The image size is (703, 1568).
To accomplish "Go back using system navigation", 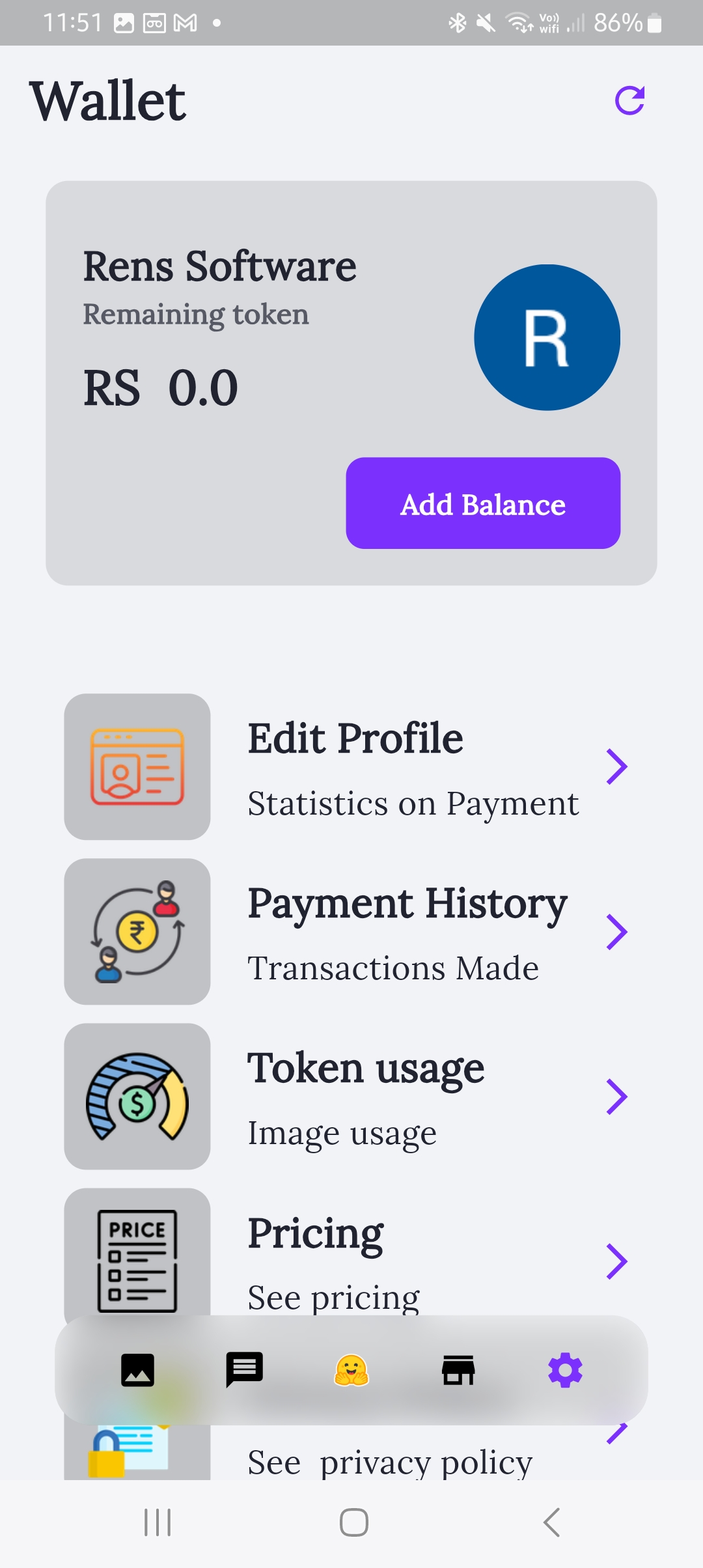I will (551, 1522).
